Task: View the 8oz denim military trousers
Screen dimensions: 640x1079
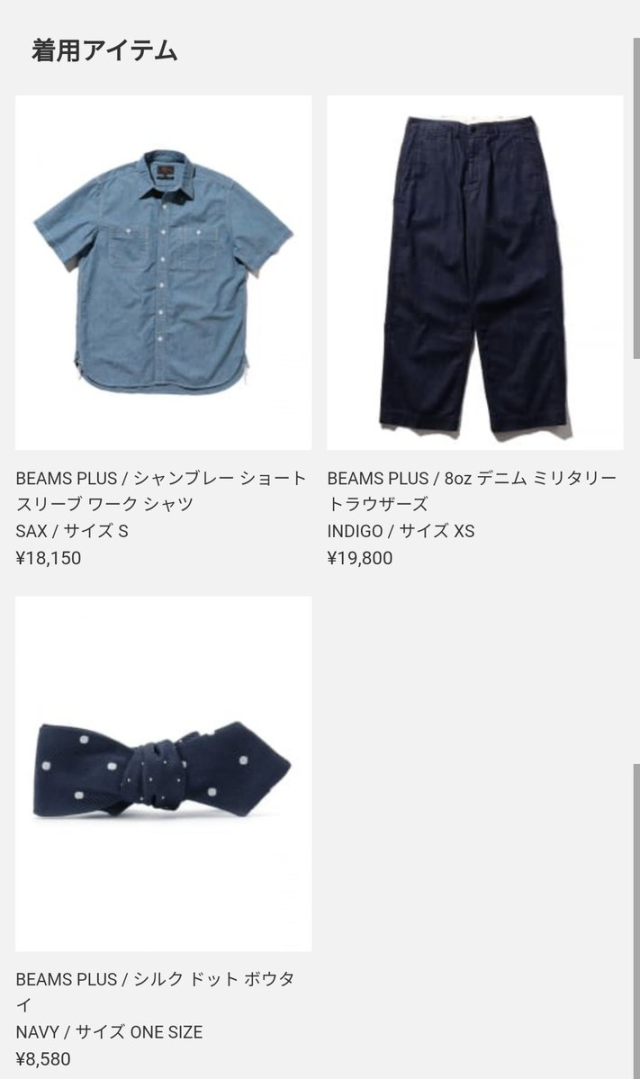Action: [x=474, y=272]
